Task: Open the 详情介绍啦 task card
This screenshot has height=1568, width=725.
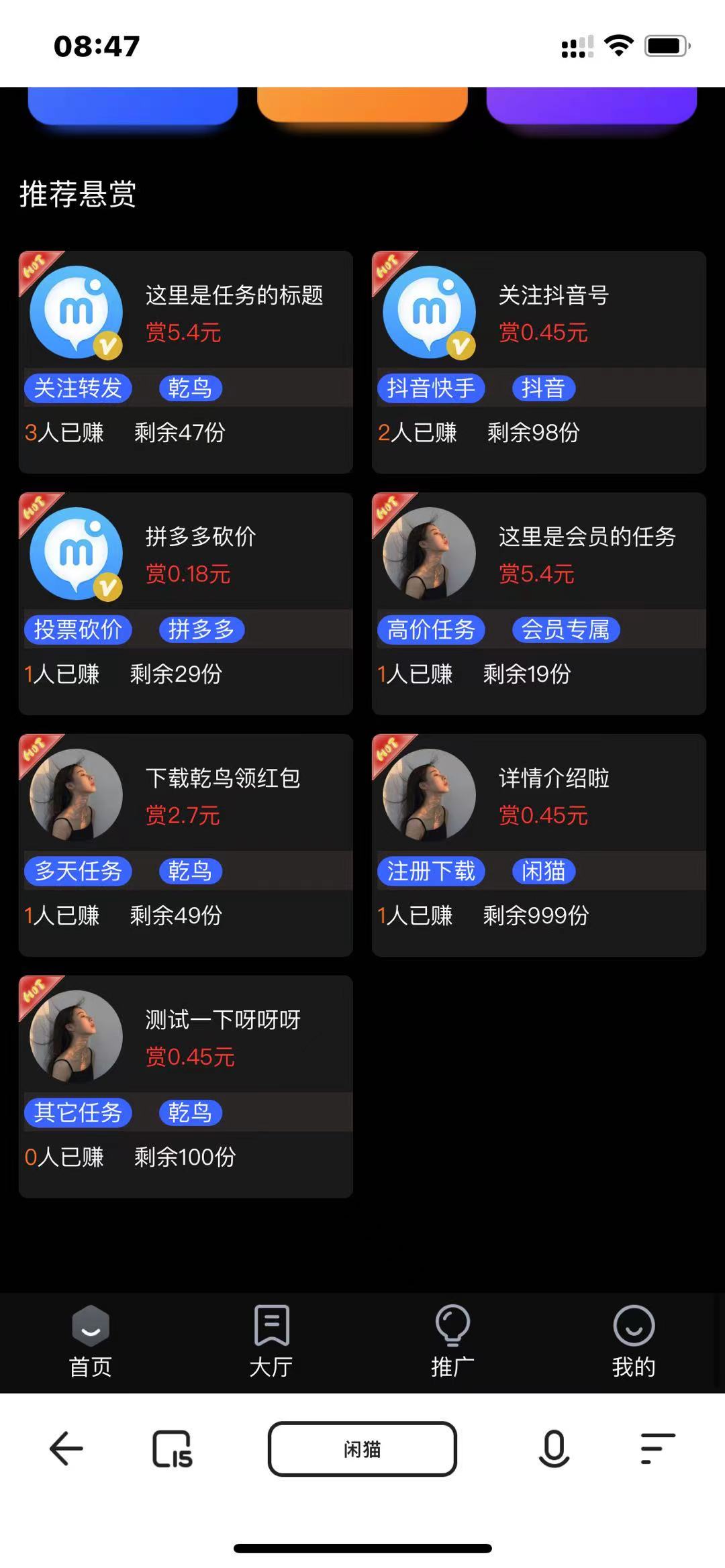Action: [x=553, y=779]
